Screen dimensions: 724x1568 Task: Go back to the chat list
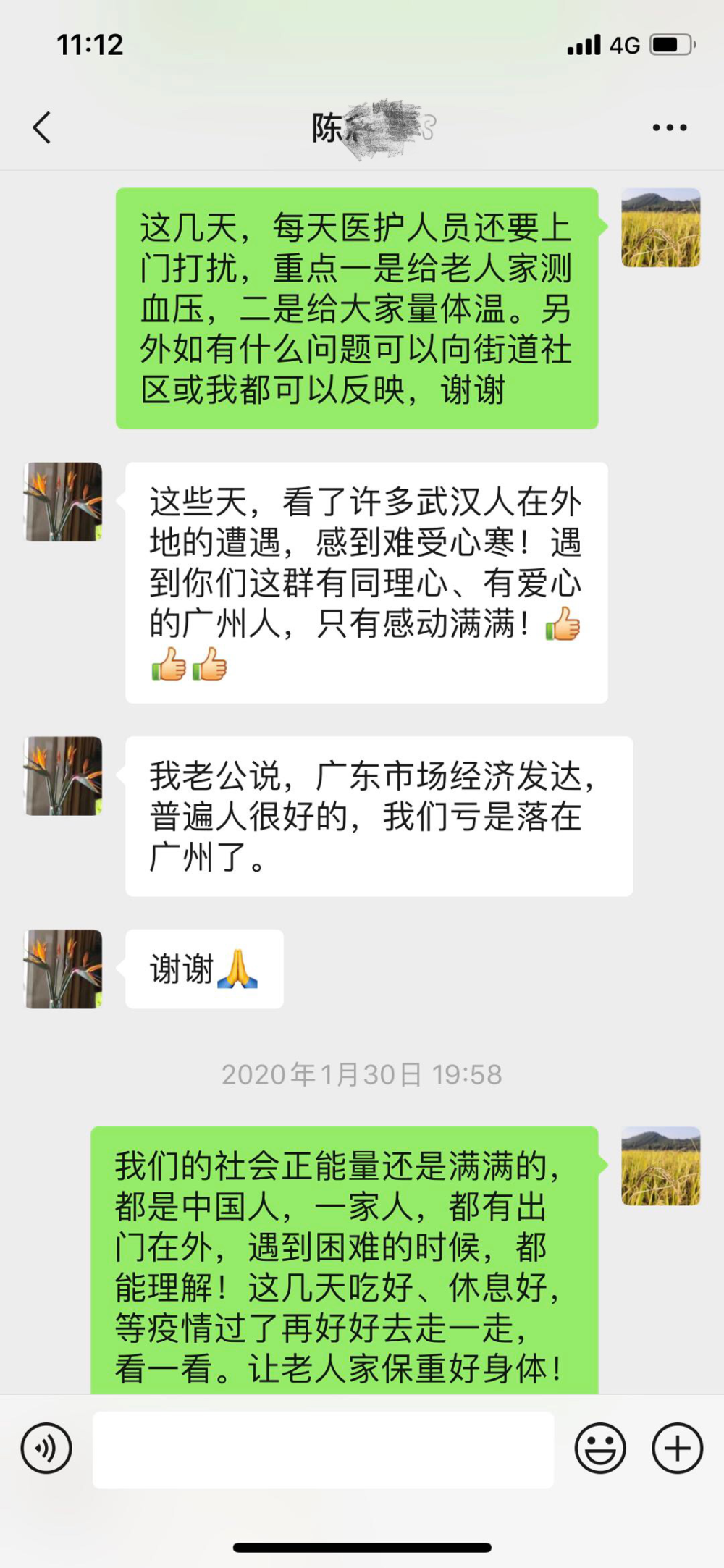(42, 127)
